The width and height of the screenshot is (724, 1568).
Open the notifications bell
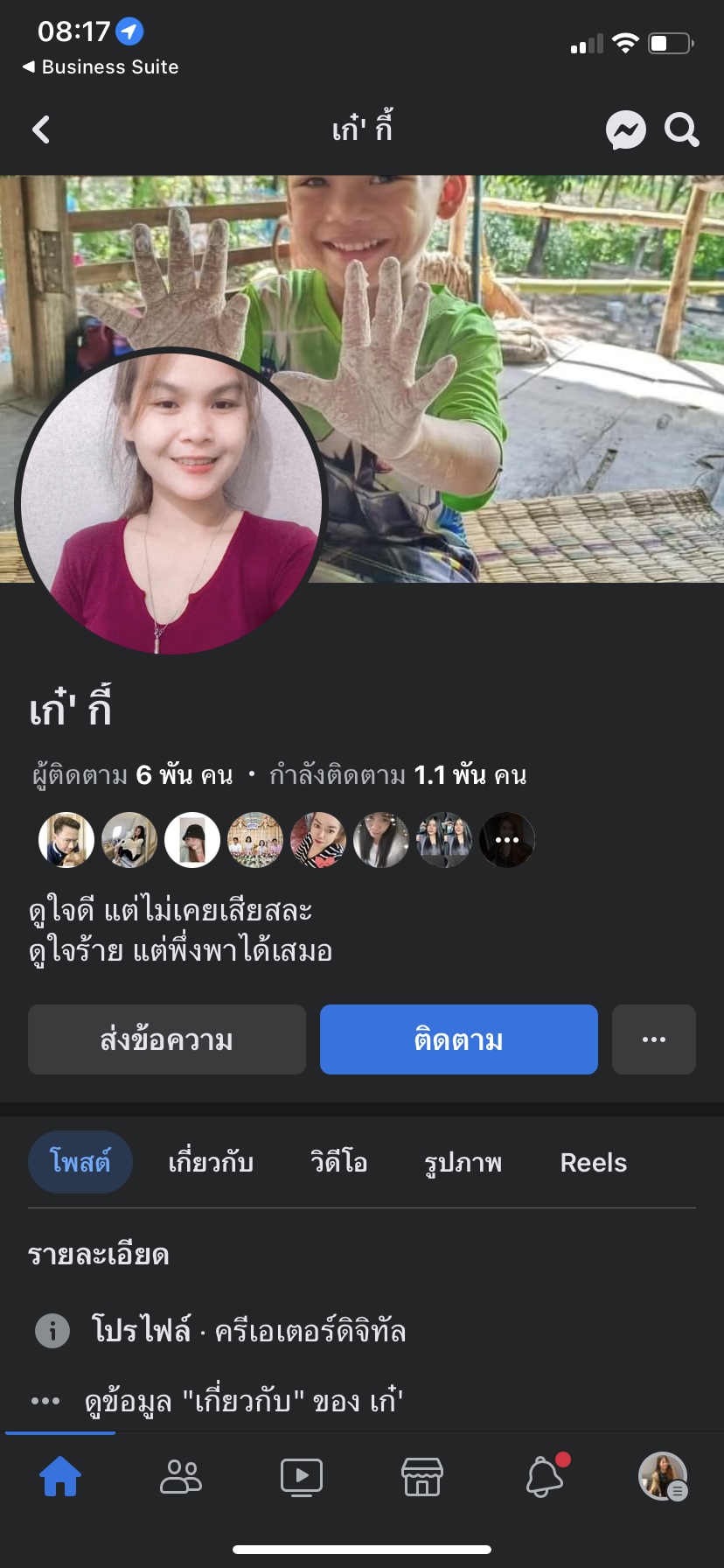[x=544, y=1477]
